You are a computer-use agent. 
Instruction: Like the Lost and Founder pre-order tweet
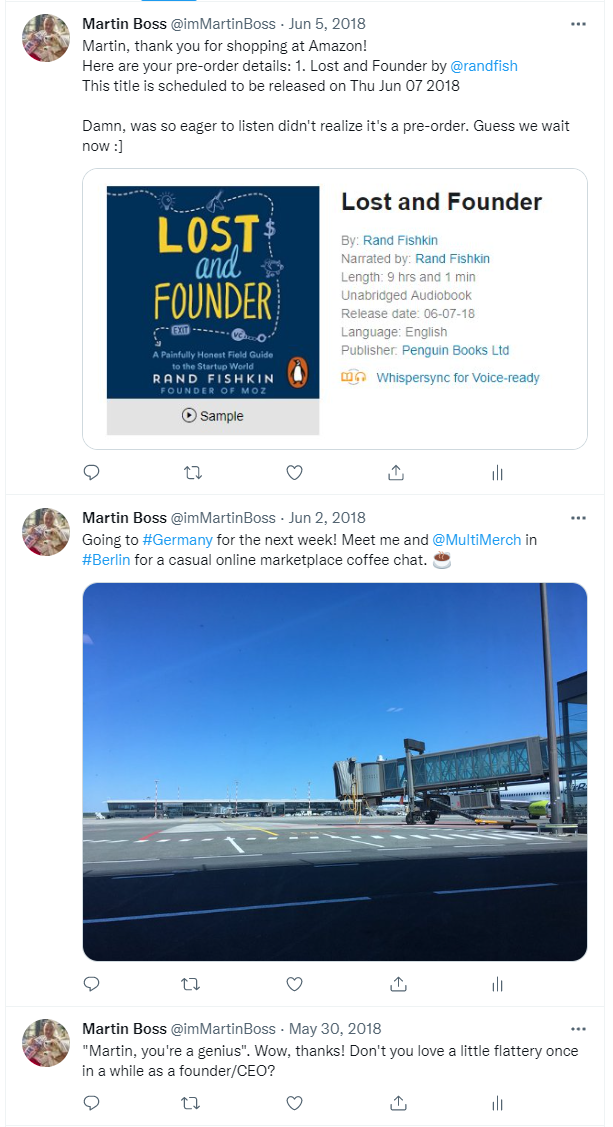pyautogui.click(x=295, y=472)
